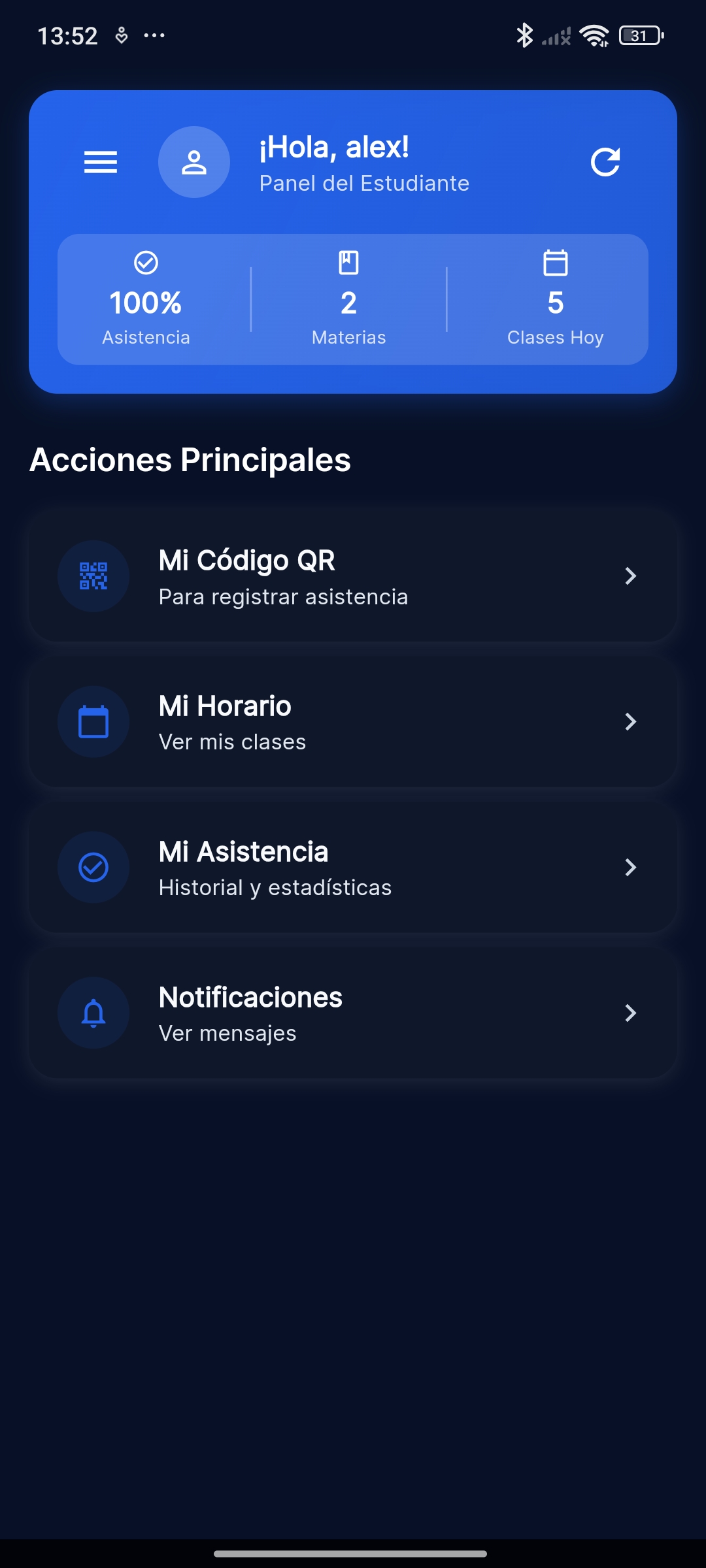Select the QR code icon
Image resolution: width=706 pixels, height=1568 pixels.
tap(93, 576)
